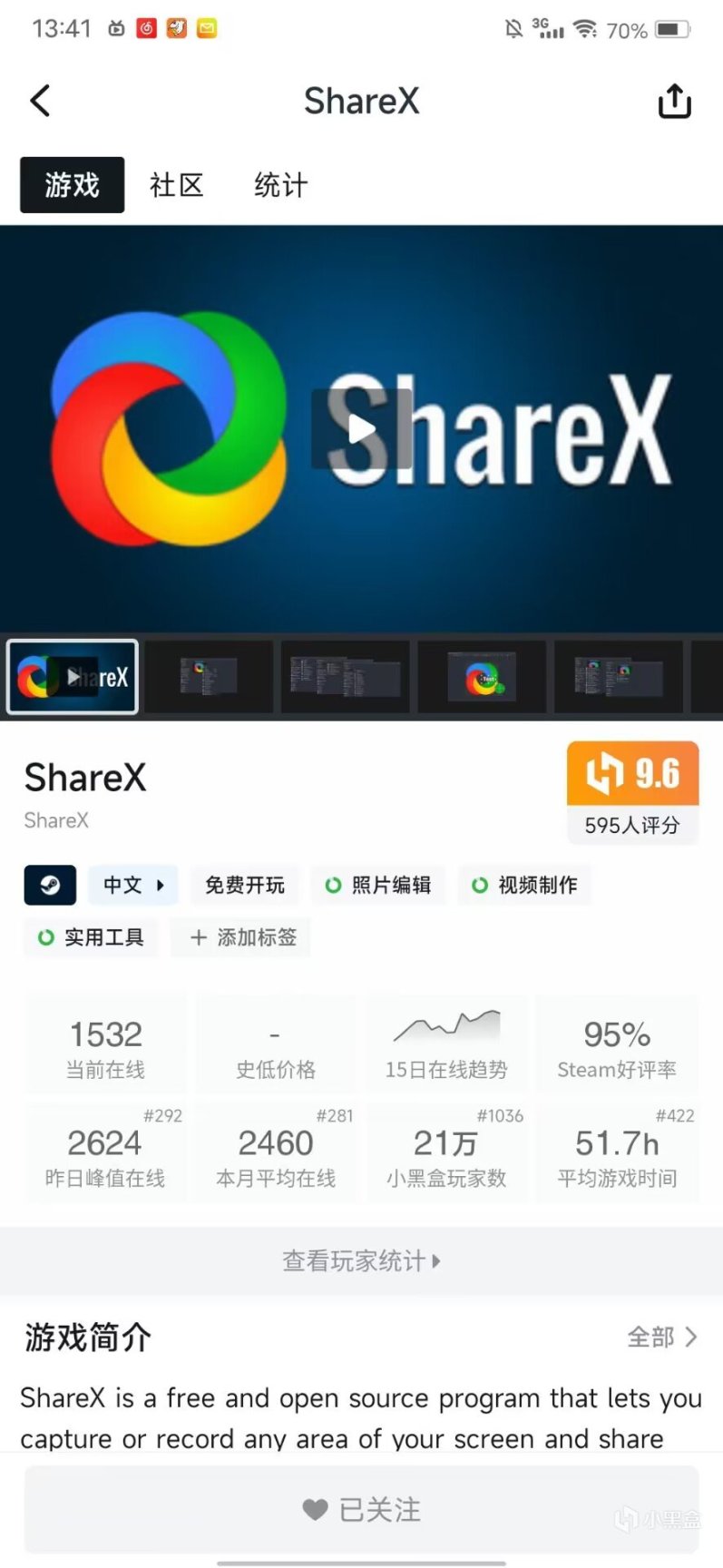Open the 9.6 rating badge
The height and width of the screenshot is (1568, 723).
[x=632, y=791]
